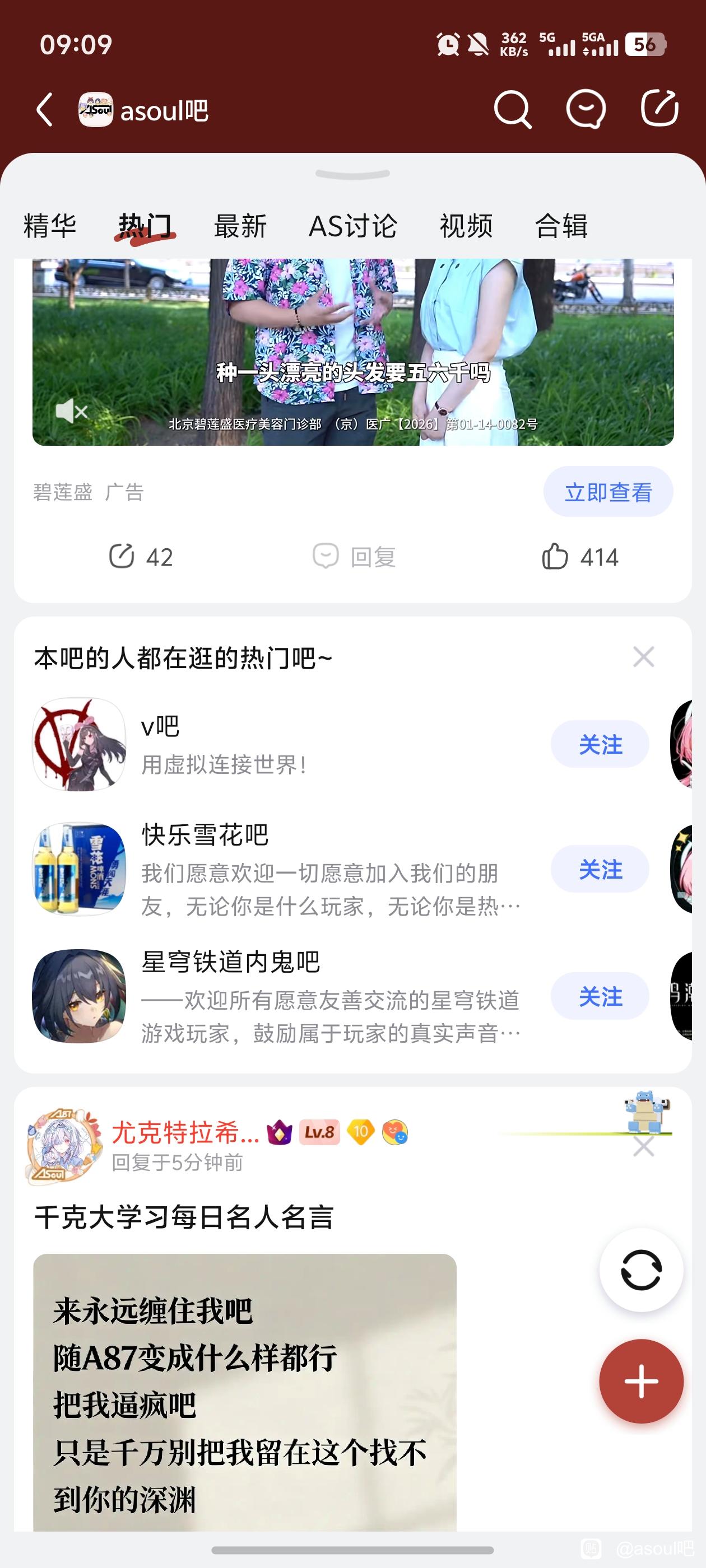
Task: Like the 碧莲盛 ad post
Action: [x=580, y=556]
